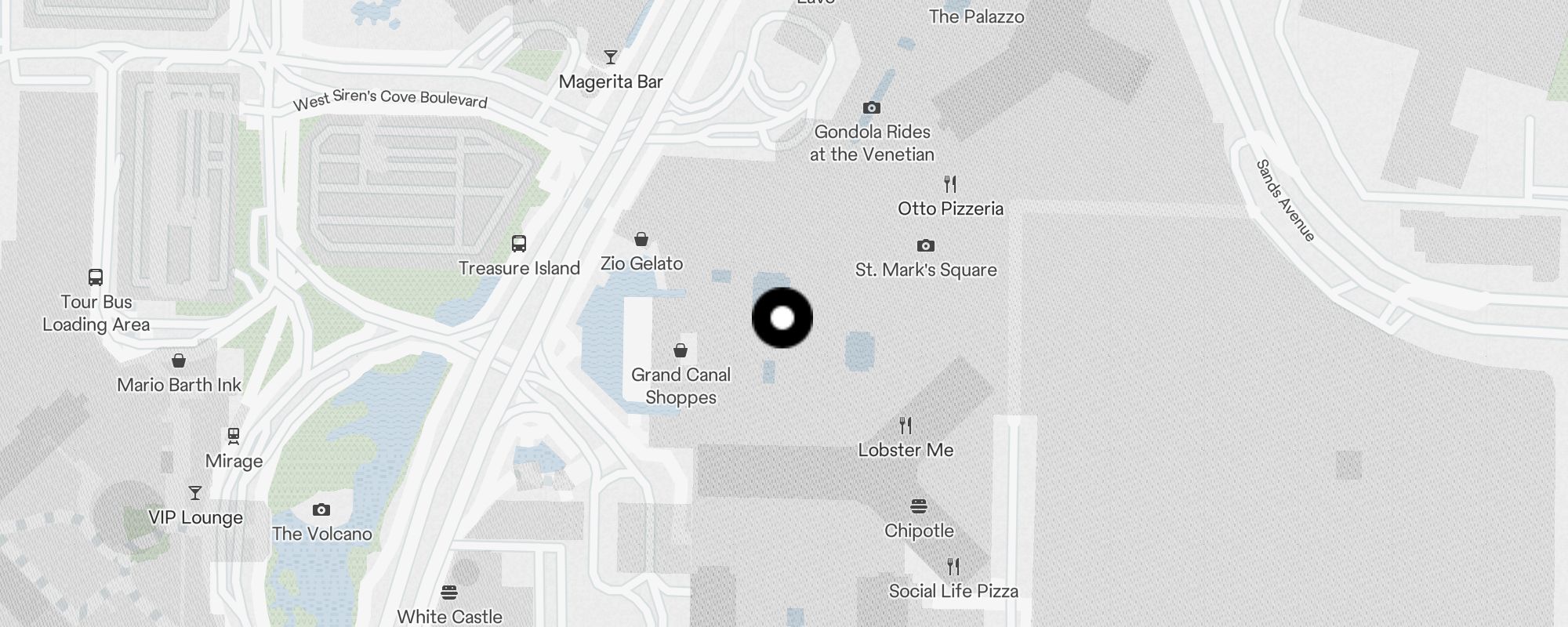
Task: Select Grand Canal Shoppes on the map
Action: pos(681,350)
